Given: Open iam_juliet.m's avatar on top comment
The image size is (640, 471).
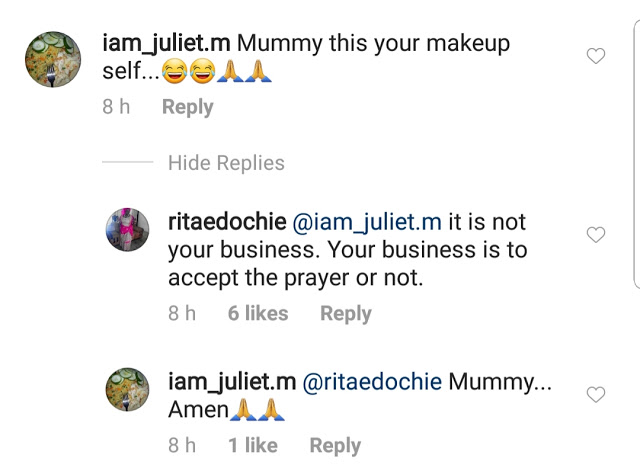Looking at the screenshot, I should point(53,59).
